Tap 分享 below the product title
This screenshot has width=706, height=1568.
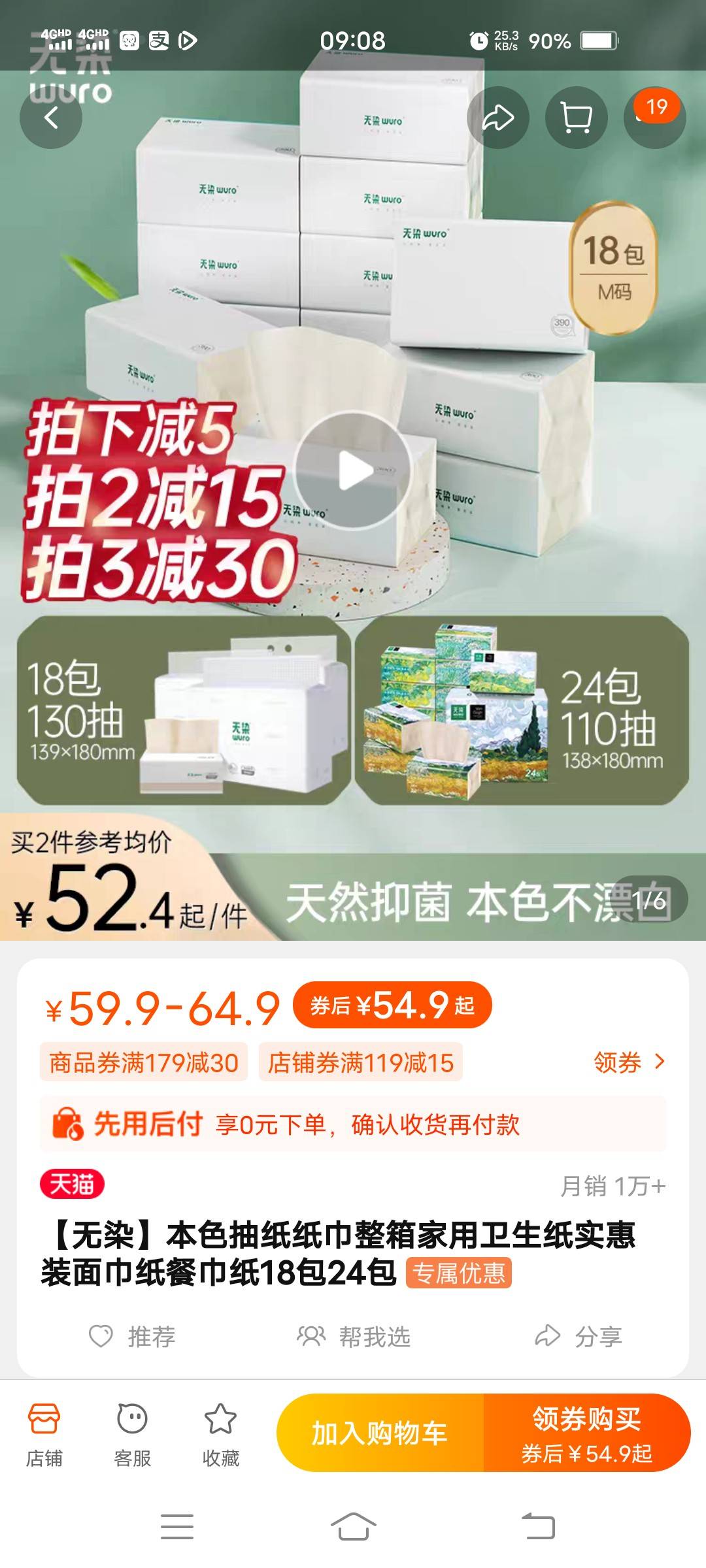[x=579, y=1336]
